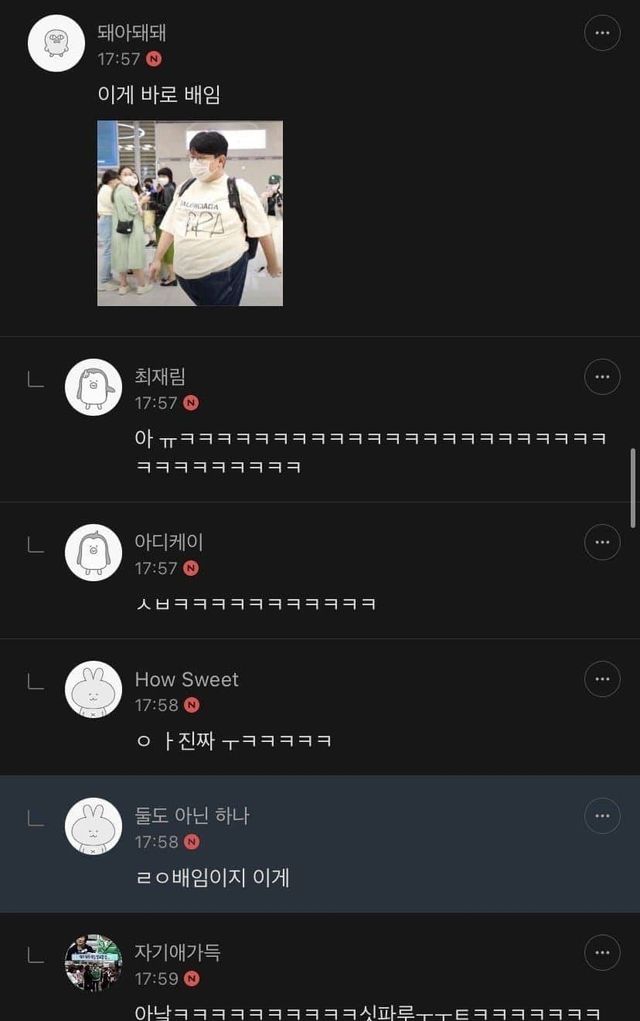Open more options on 자기애가득's reply
Image resolution: width=640 pixels, height=1021 pixels.
point(602,953)
